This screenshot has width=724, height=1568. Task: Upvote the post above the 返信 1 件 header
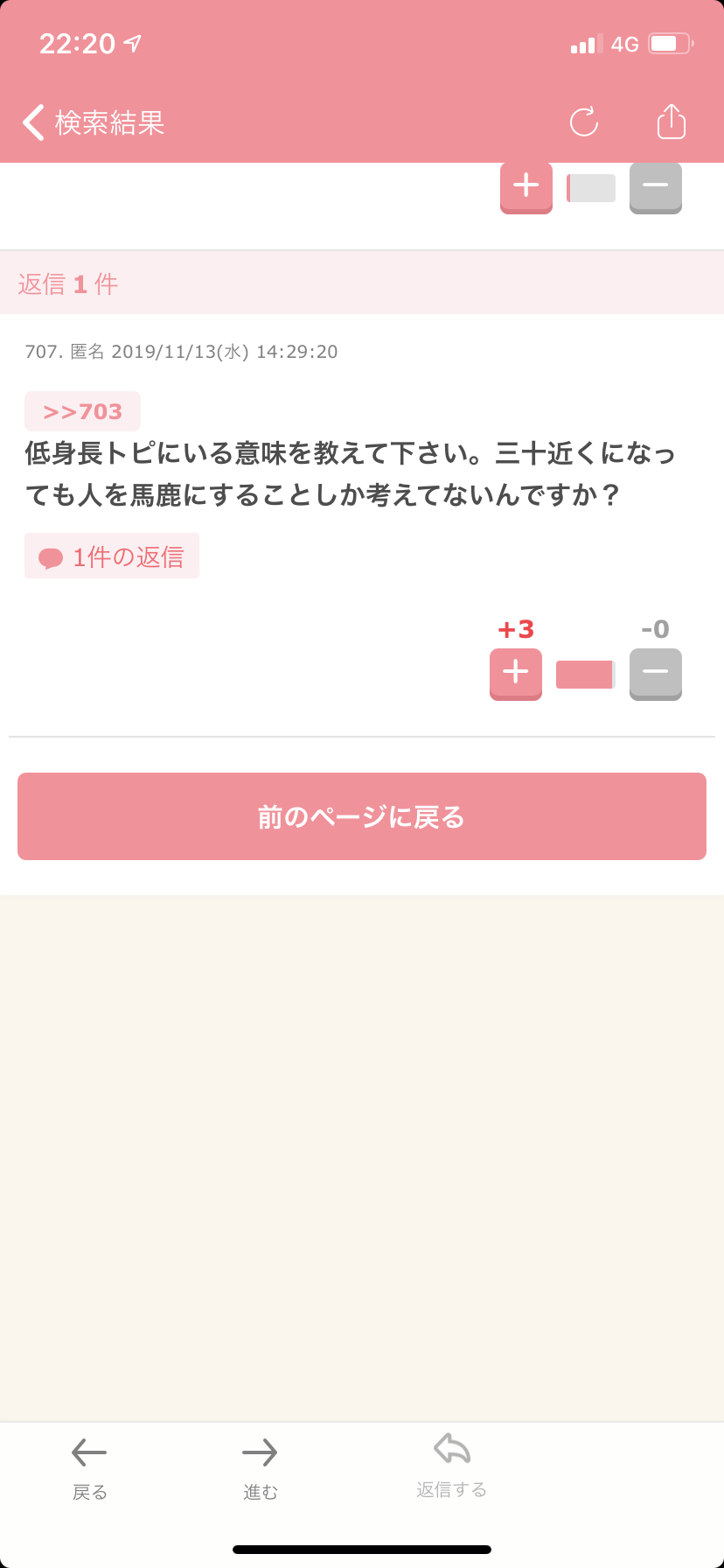pyautogui.click(x=526, y=187)
